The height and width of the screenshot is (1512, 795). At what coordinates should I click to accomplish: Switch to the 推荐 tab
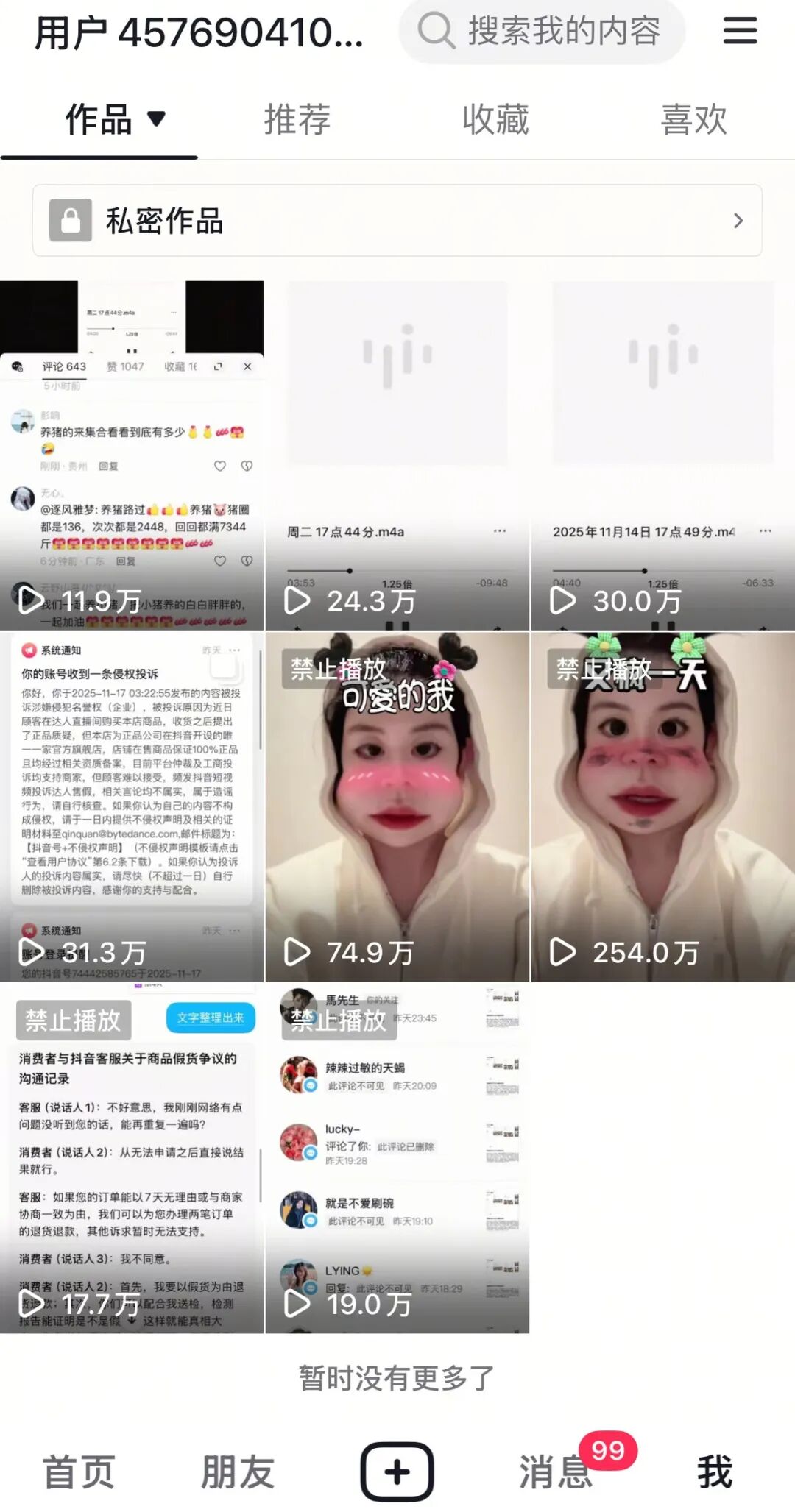[297, 120]
